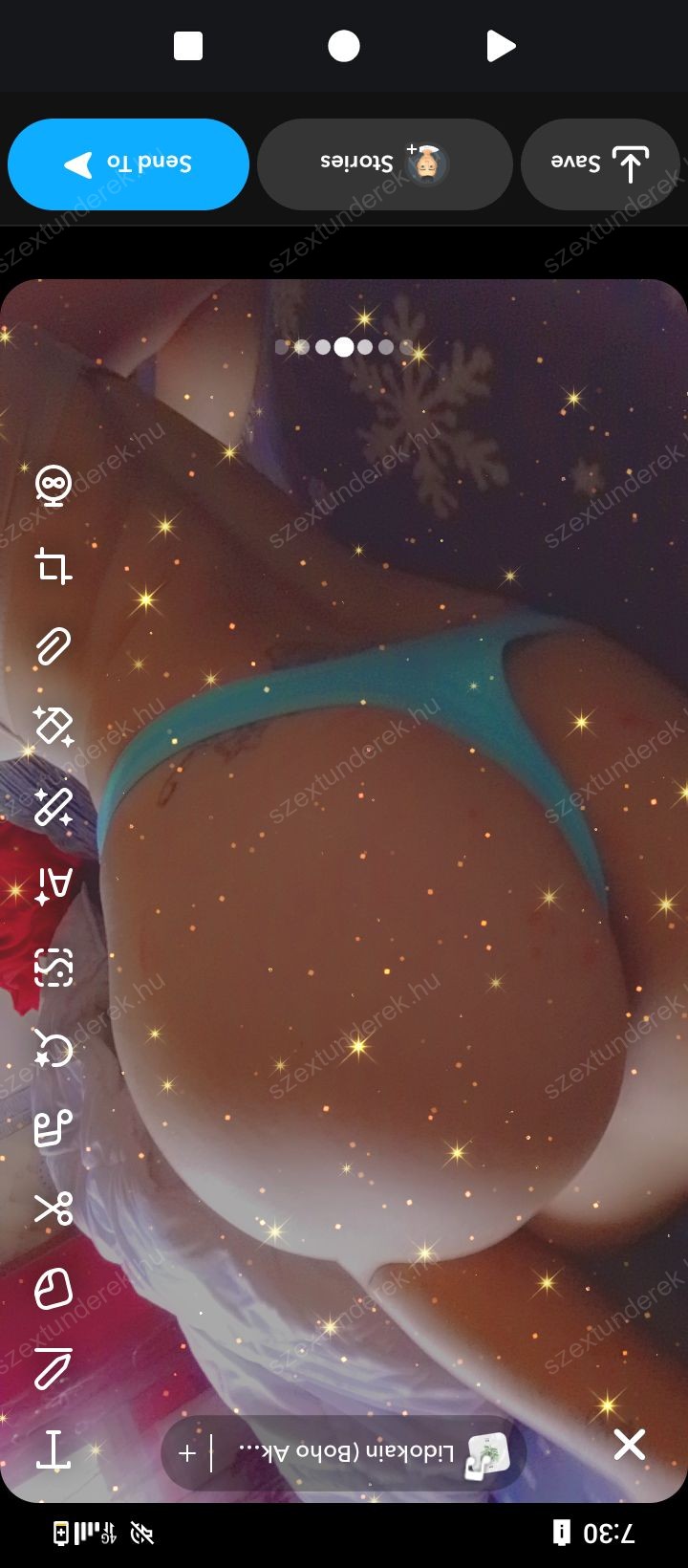Screen dimensions: 688x1568
Task: Select the magic eraser tool
Action: point(54,727)
